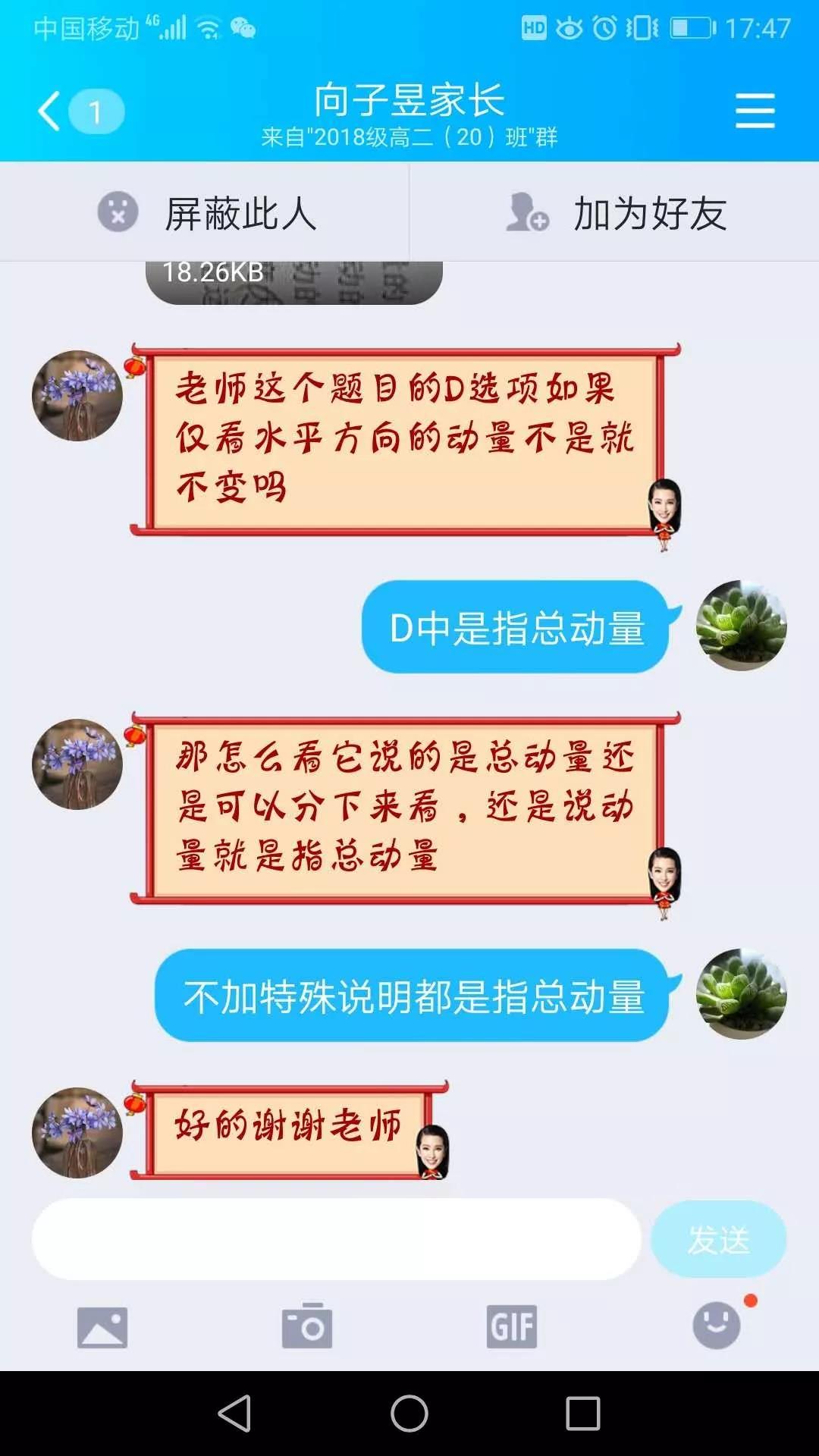
Task: Open the GIF picker
Action: pyautogui.click(x=512, y=1327)
